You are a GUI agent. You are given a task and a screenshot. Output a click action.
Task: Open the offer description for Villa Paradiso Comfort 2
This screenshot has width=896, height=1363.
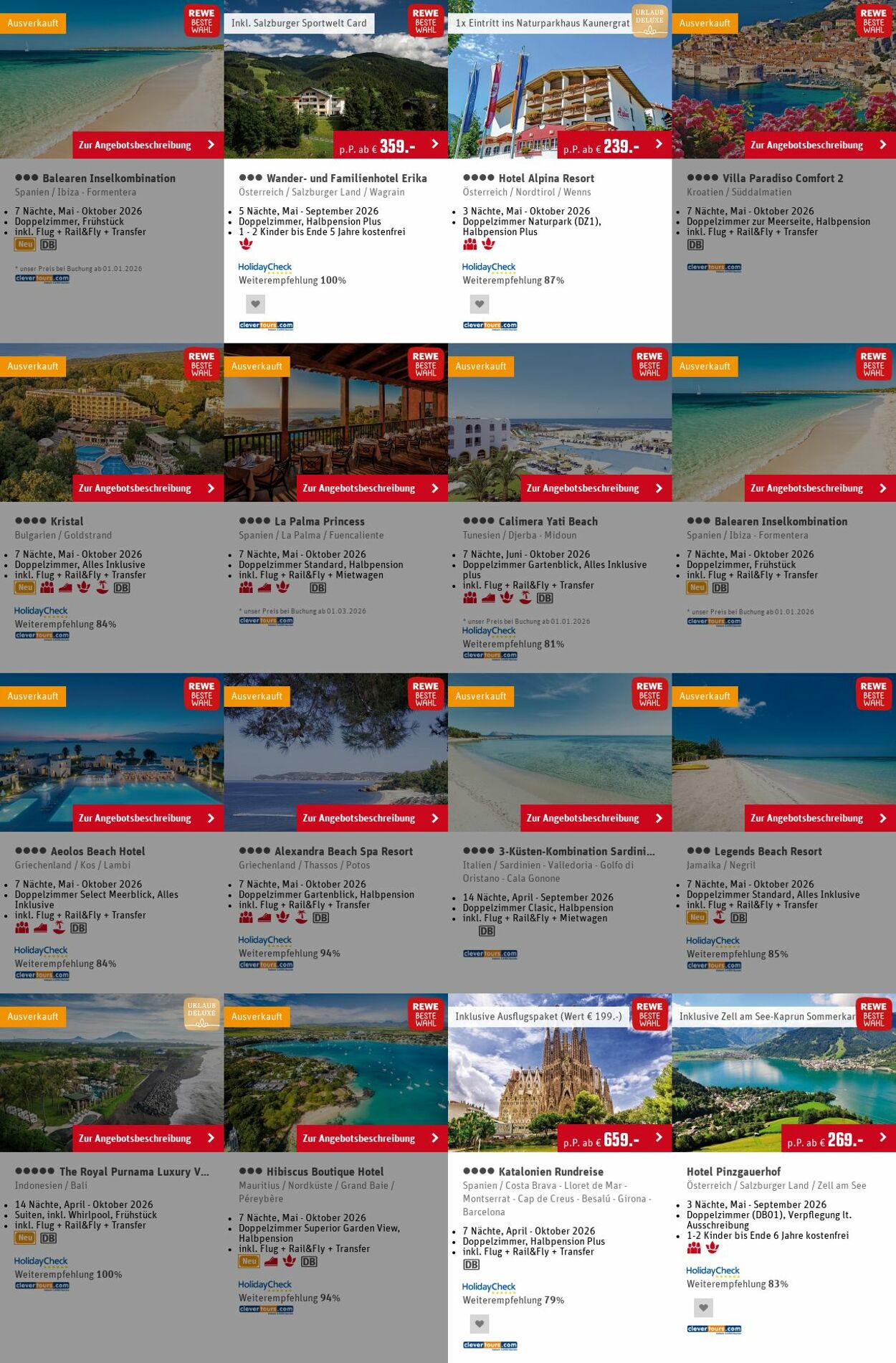[819, 145]
